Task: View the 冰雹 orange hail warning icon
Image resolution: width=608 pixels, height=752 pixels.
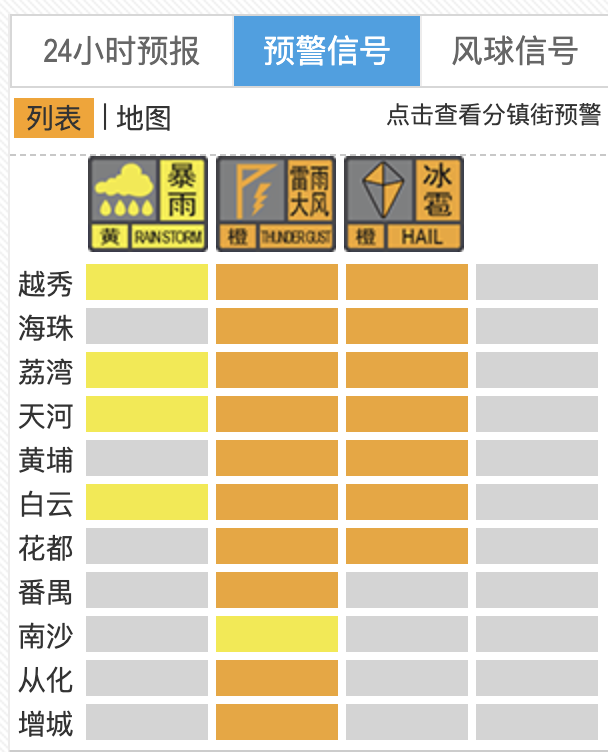Action: click(x=405, y=203)
